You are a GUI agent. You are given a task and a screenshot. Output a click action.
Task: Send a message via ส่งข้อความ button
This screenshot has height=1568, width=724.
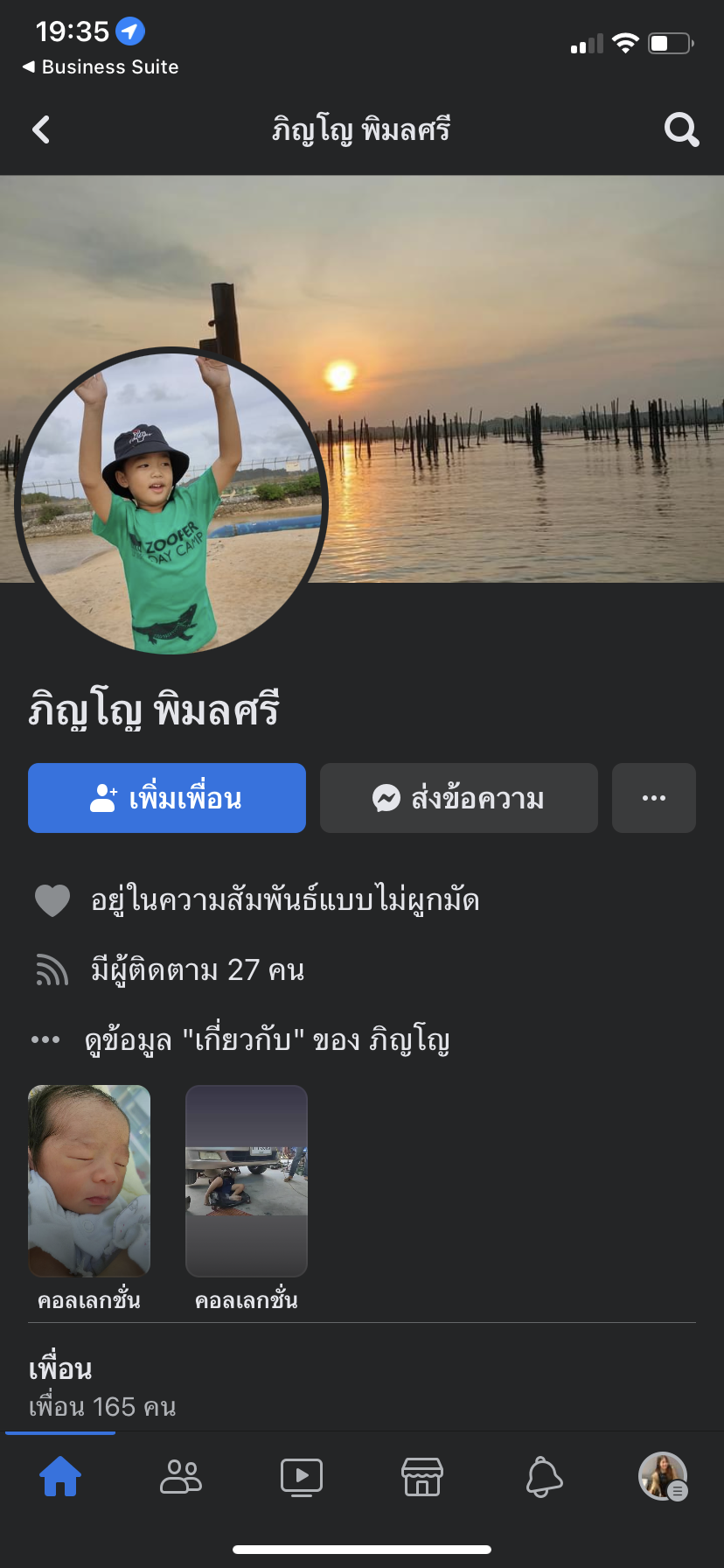click(459, 798)
